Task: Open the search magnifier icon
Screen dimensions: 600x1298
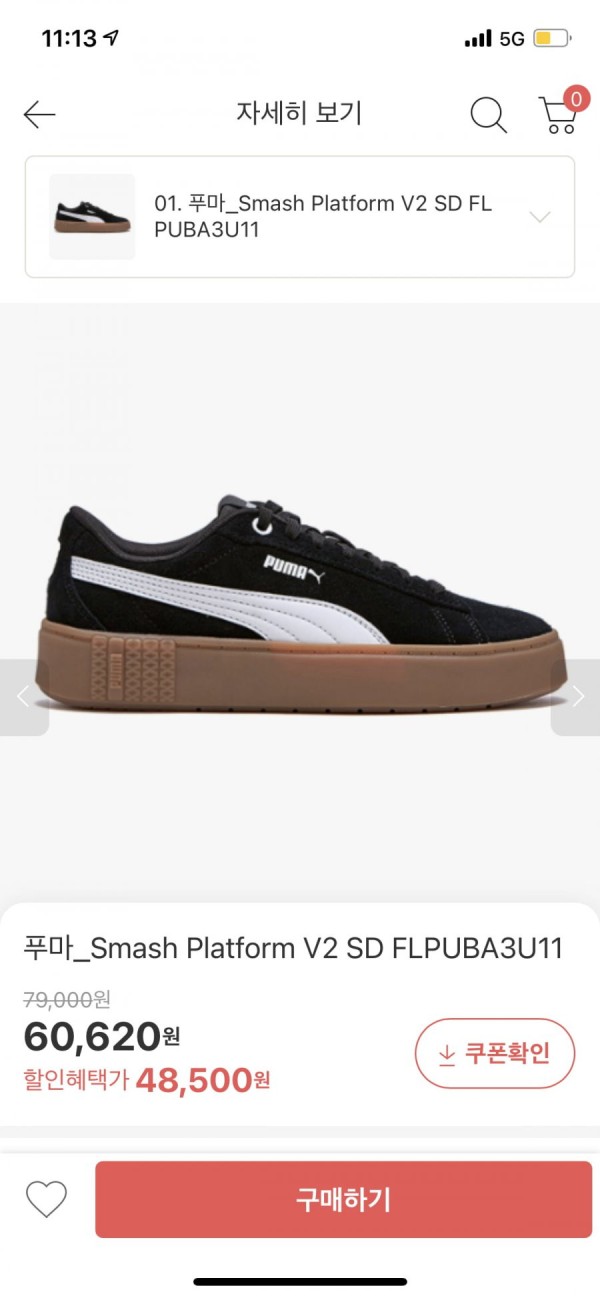Action: click(x=488, y=115)
